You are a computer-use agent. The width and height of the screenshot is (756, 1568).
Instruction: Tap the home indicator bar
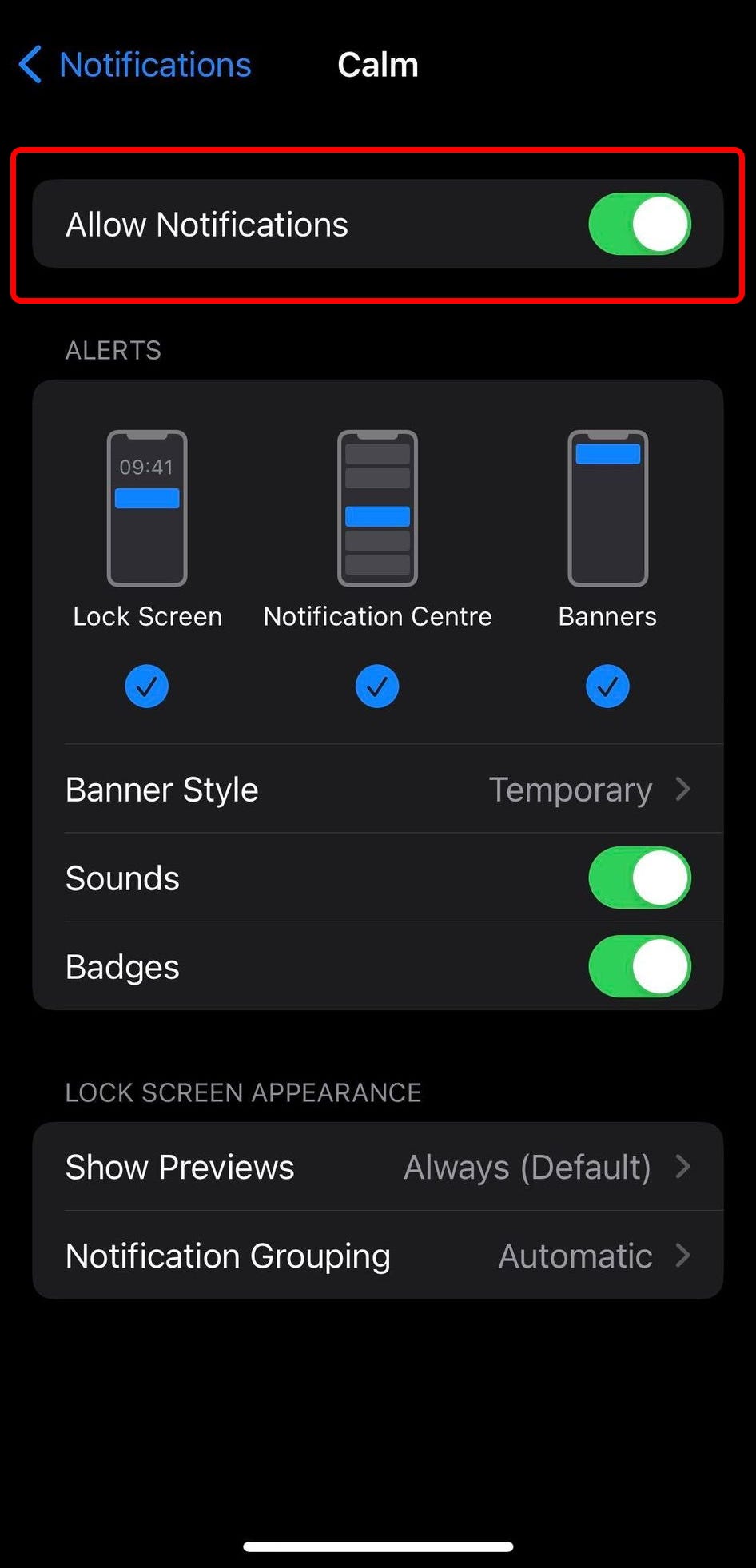[x=377, y=1546]
